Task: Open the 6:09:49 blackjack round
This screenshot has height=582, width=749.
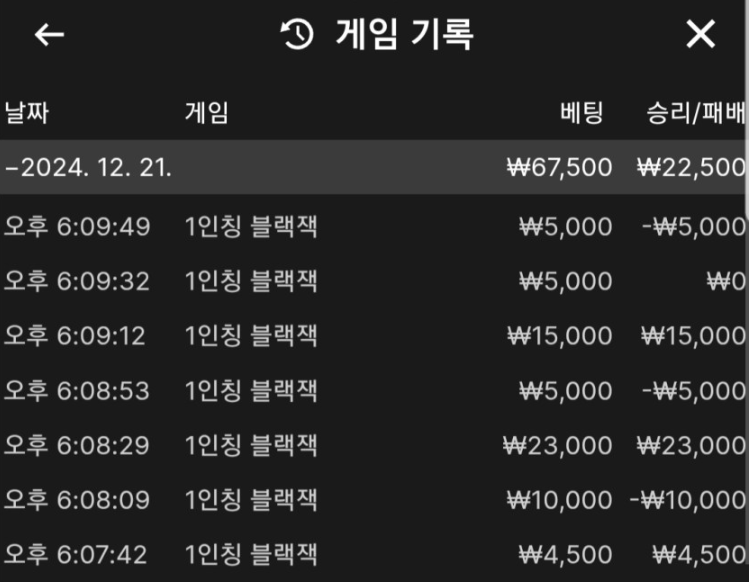Action: point(374,227)
